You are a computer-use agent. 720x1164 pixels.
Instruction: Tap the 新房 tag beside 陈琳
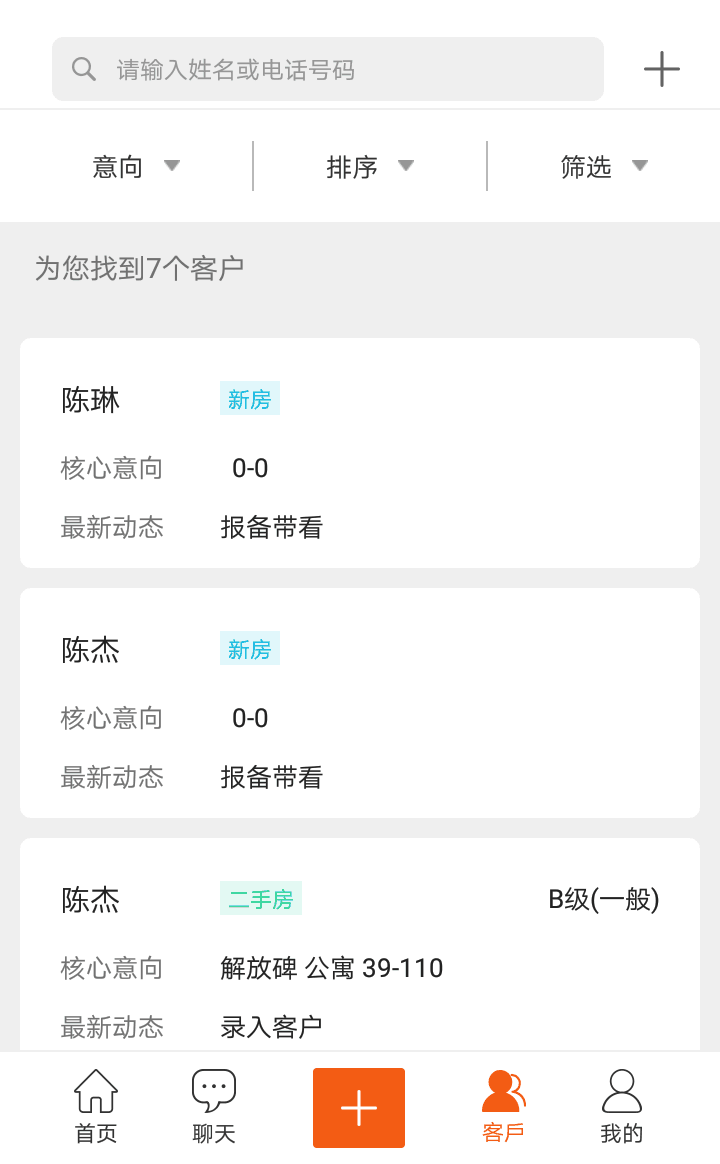click(249, 398)
